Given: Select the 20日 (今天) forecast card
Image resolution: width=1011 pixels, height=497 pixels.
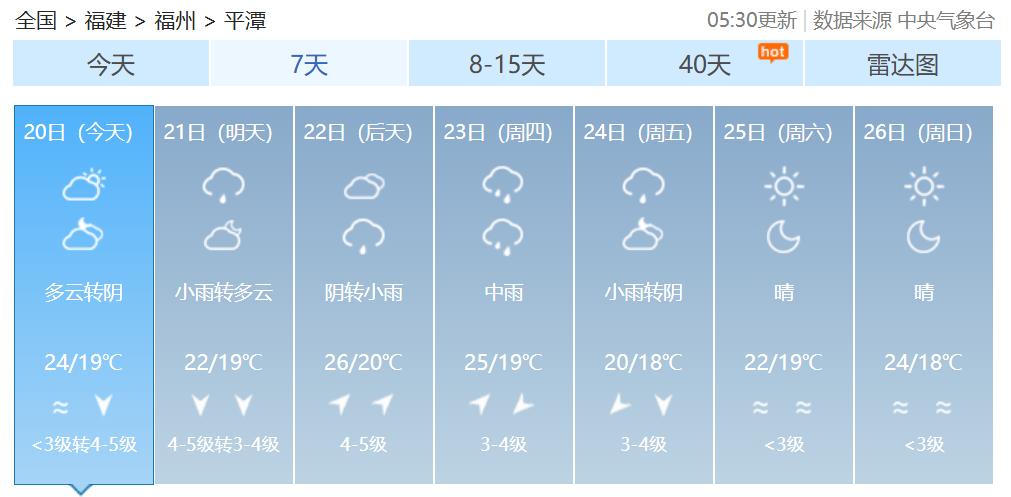Looking at the screenshot, I should pyautogui.click(x=84, y=295).
